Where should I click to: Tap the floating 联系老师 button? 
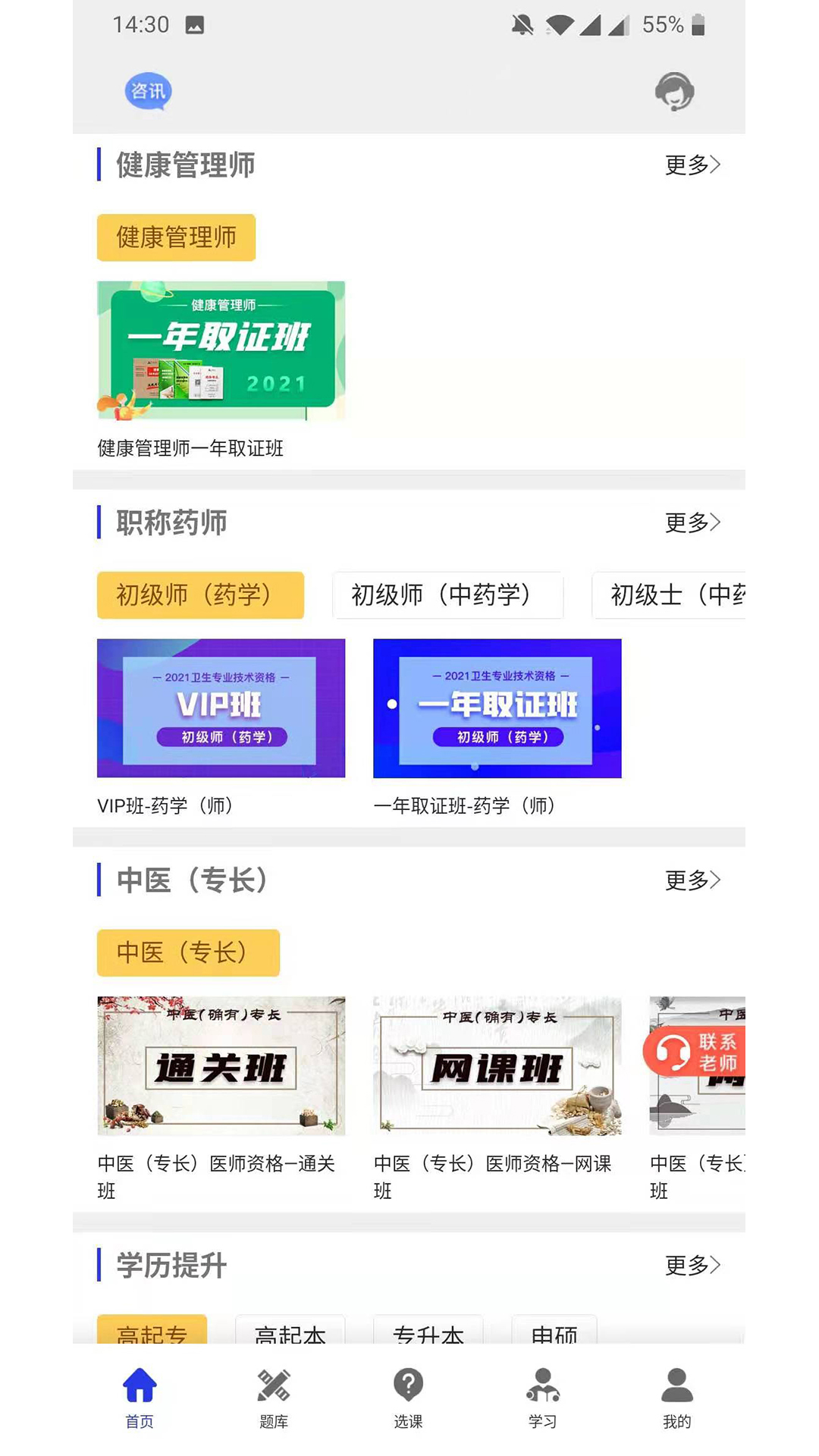click(x=695, y=1053)
